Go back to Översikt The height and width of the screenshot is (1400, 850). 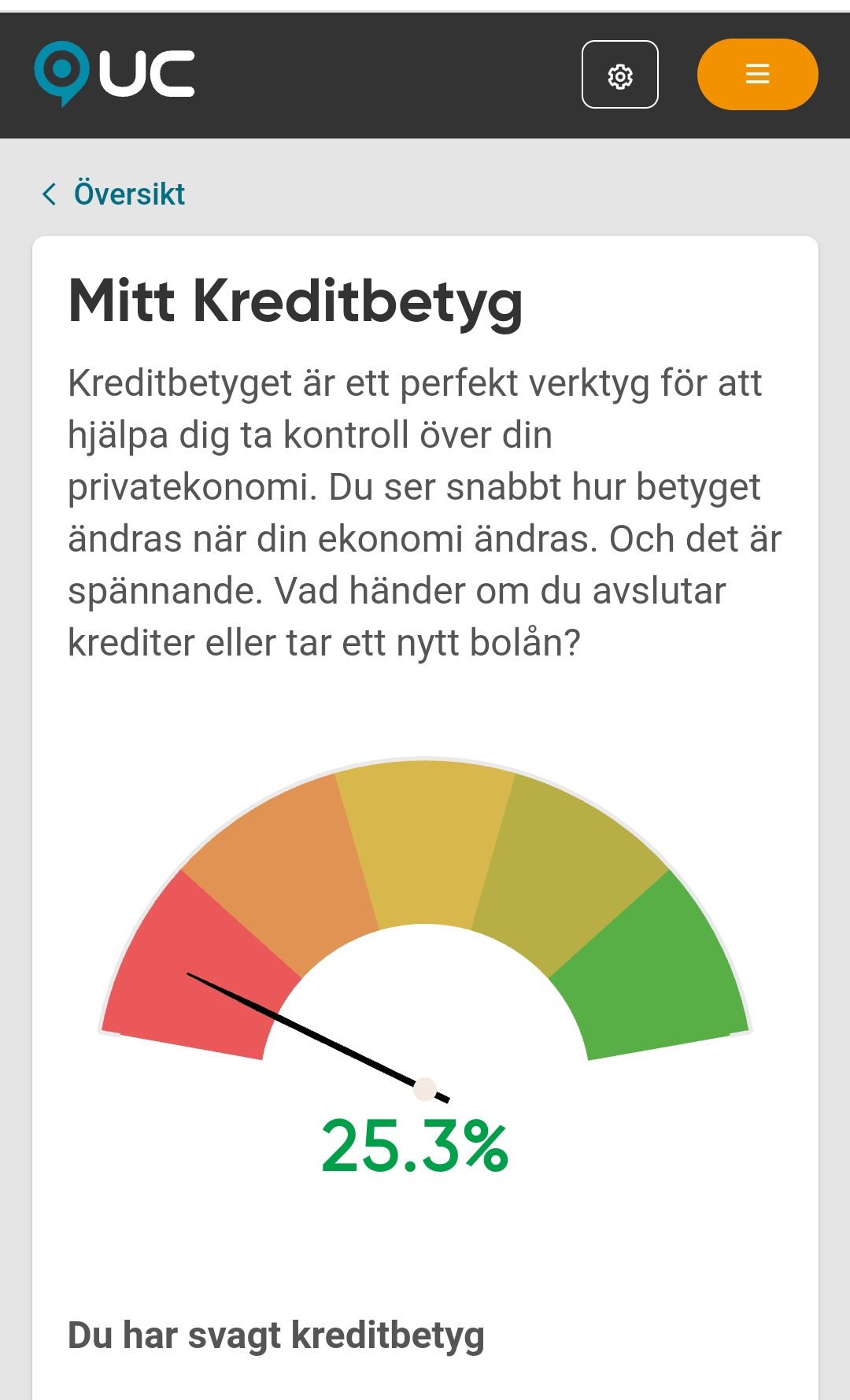(x=114, y=194)
